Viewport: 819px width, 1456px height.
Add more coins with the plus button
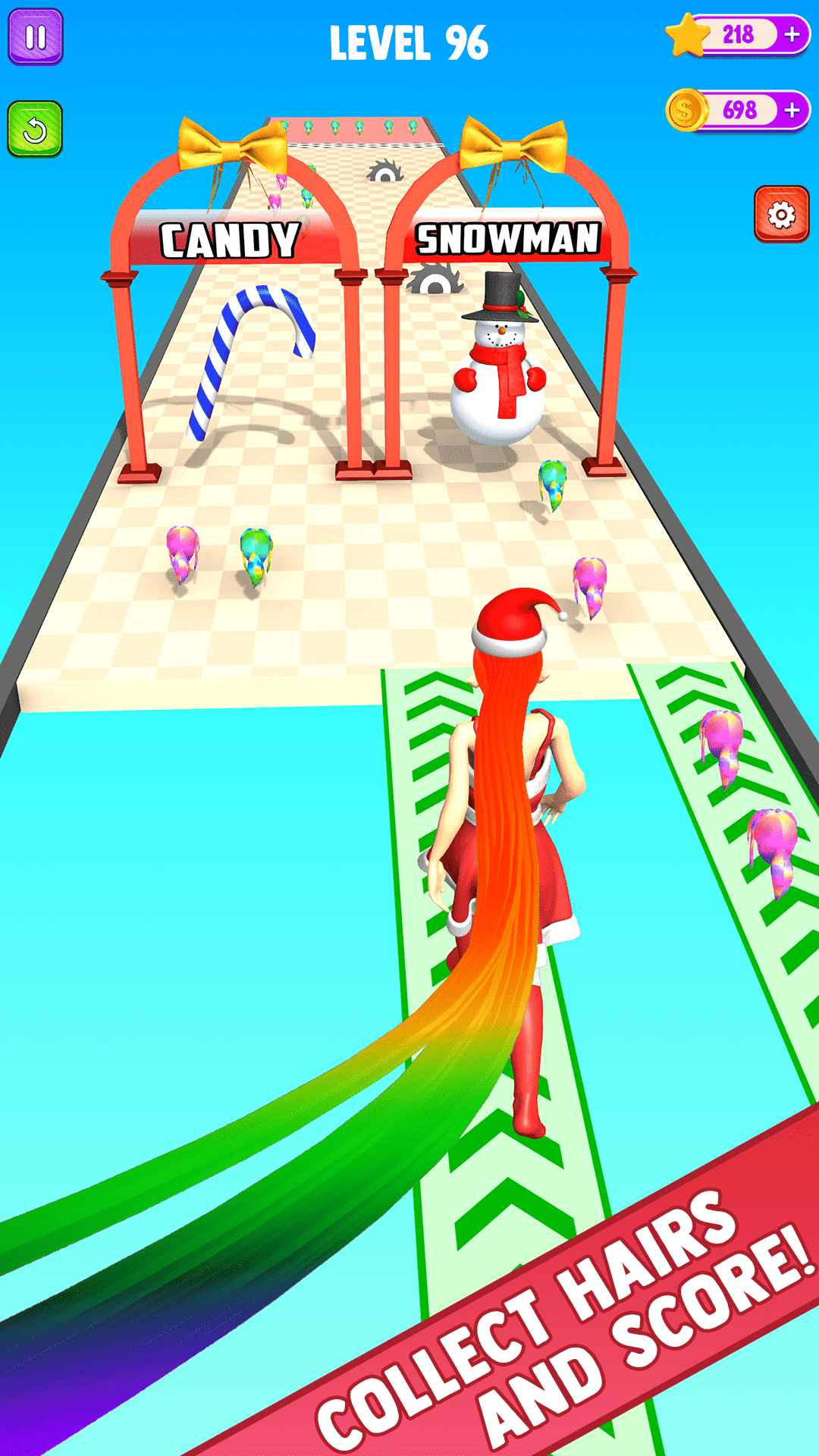(792, 111)
